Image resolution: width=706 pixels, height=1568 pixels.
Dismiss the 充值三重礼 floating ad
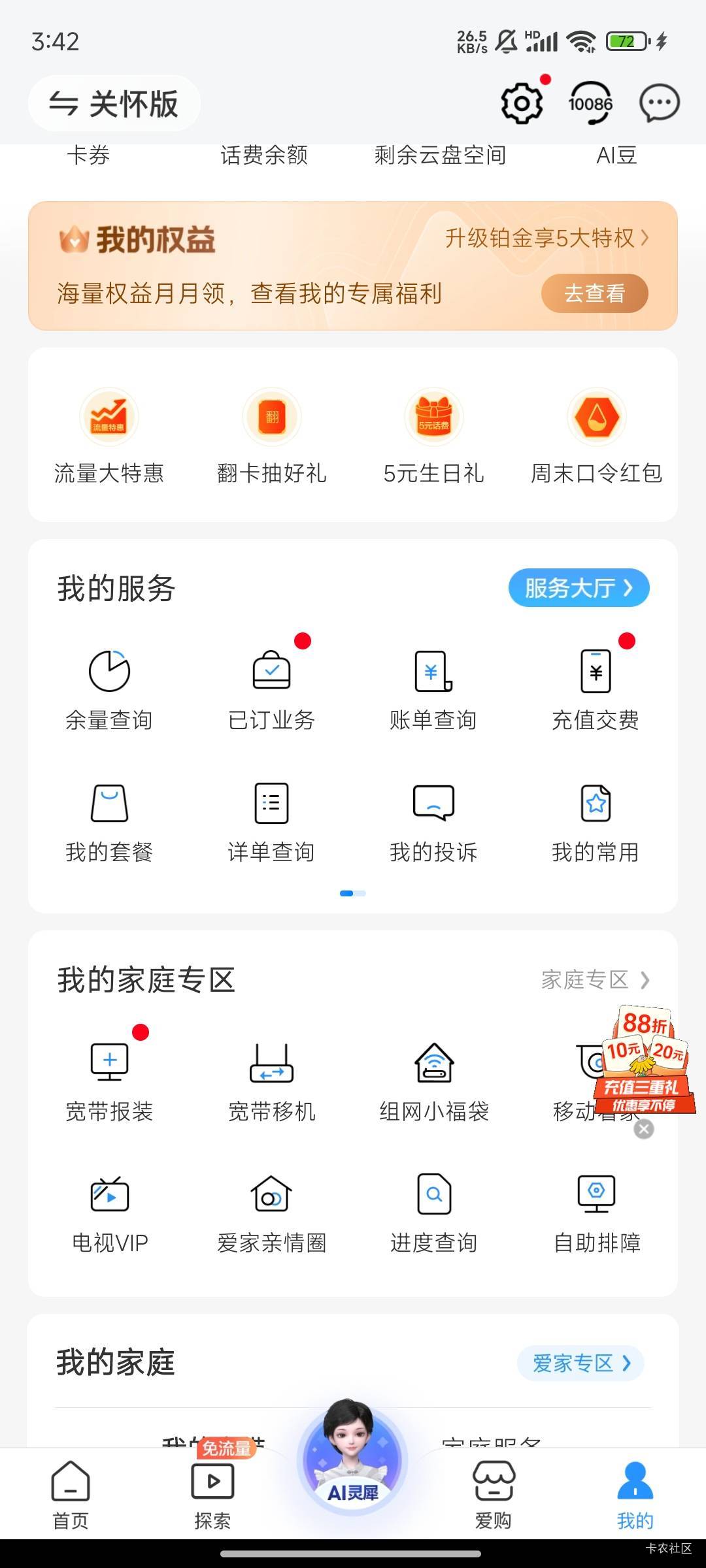tap(644, 1129)
